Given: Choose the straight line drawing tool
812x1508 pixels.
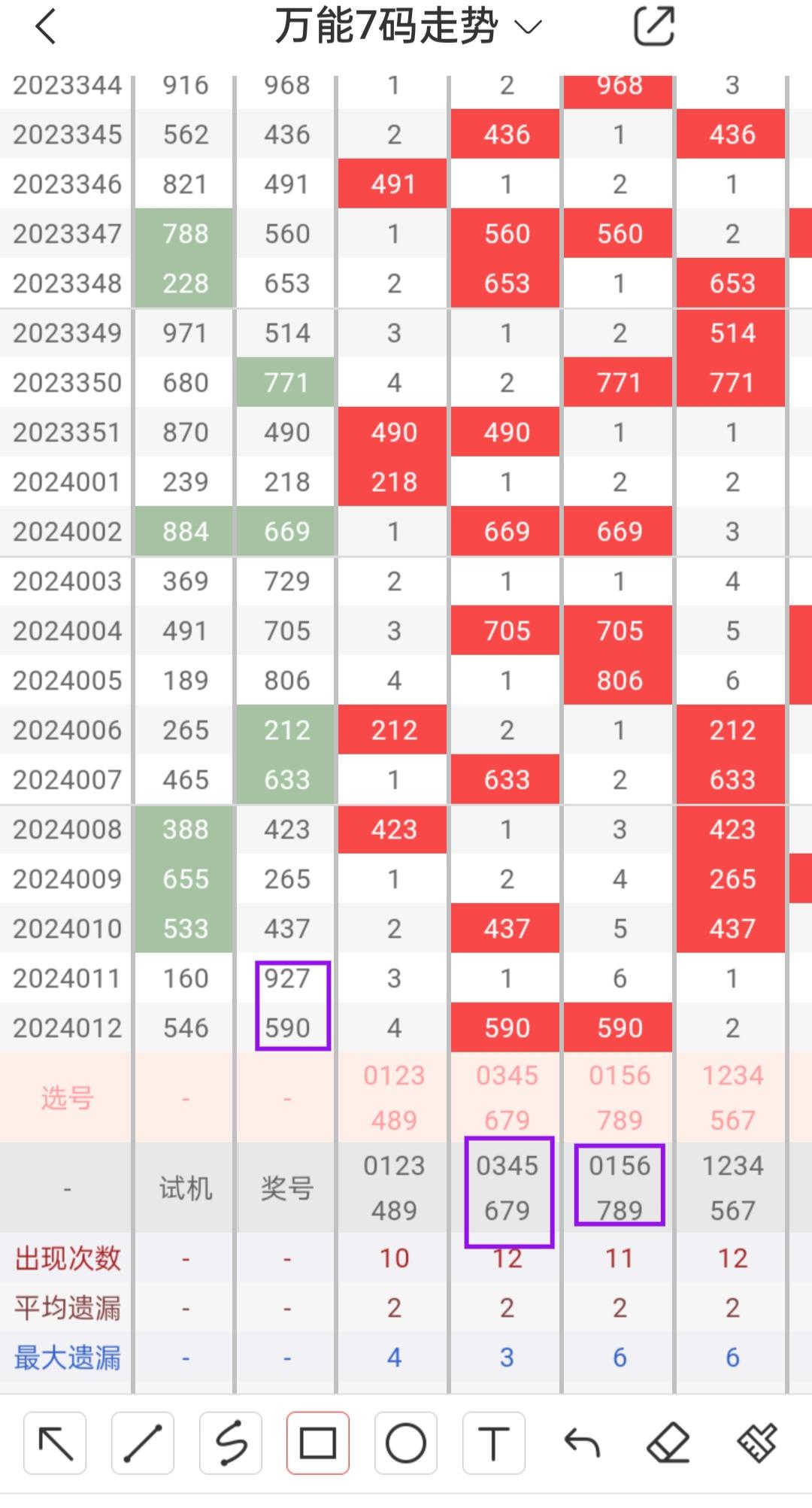Looking at the screenshot, I should pos(143,1443).
